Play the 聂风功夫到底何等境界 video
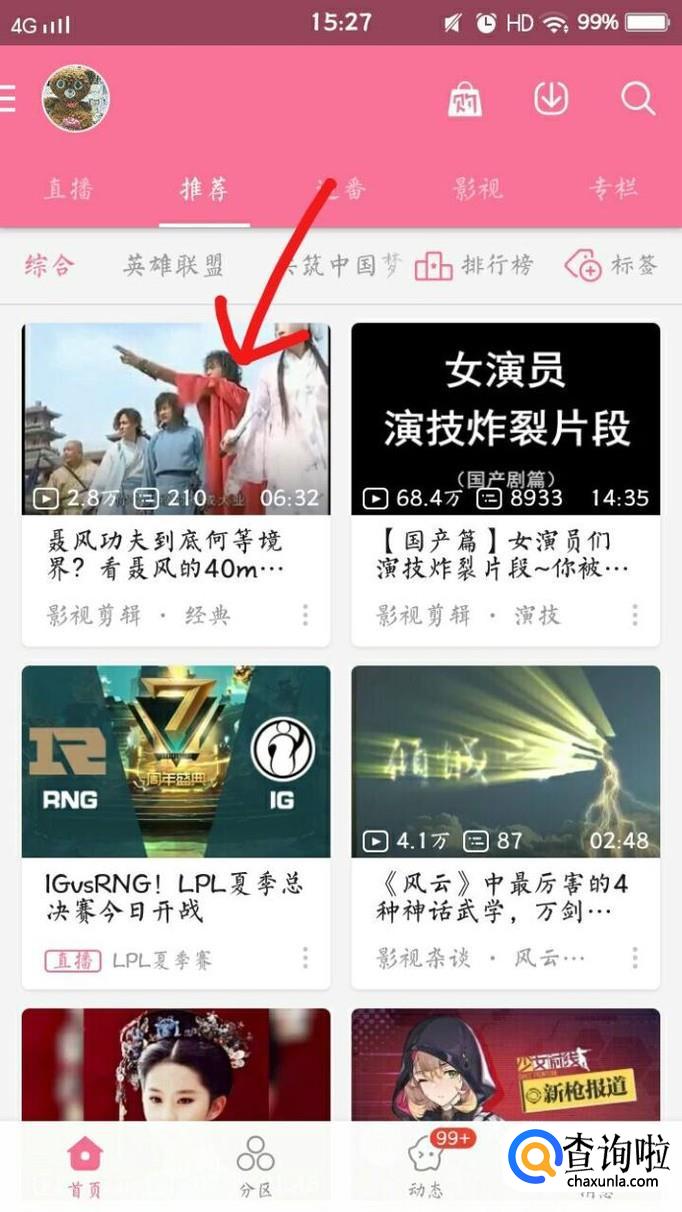Image resolution: width=682 pixels, height=1212 pixels. point(176,419)
